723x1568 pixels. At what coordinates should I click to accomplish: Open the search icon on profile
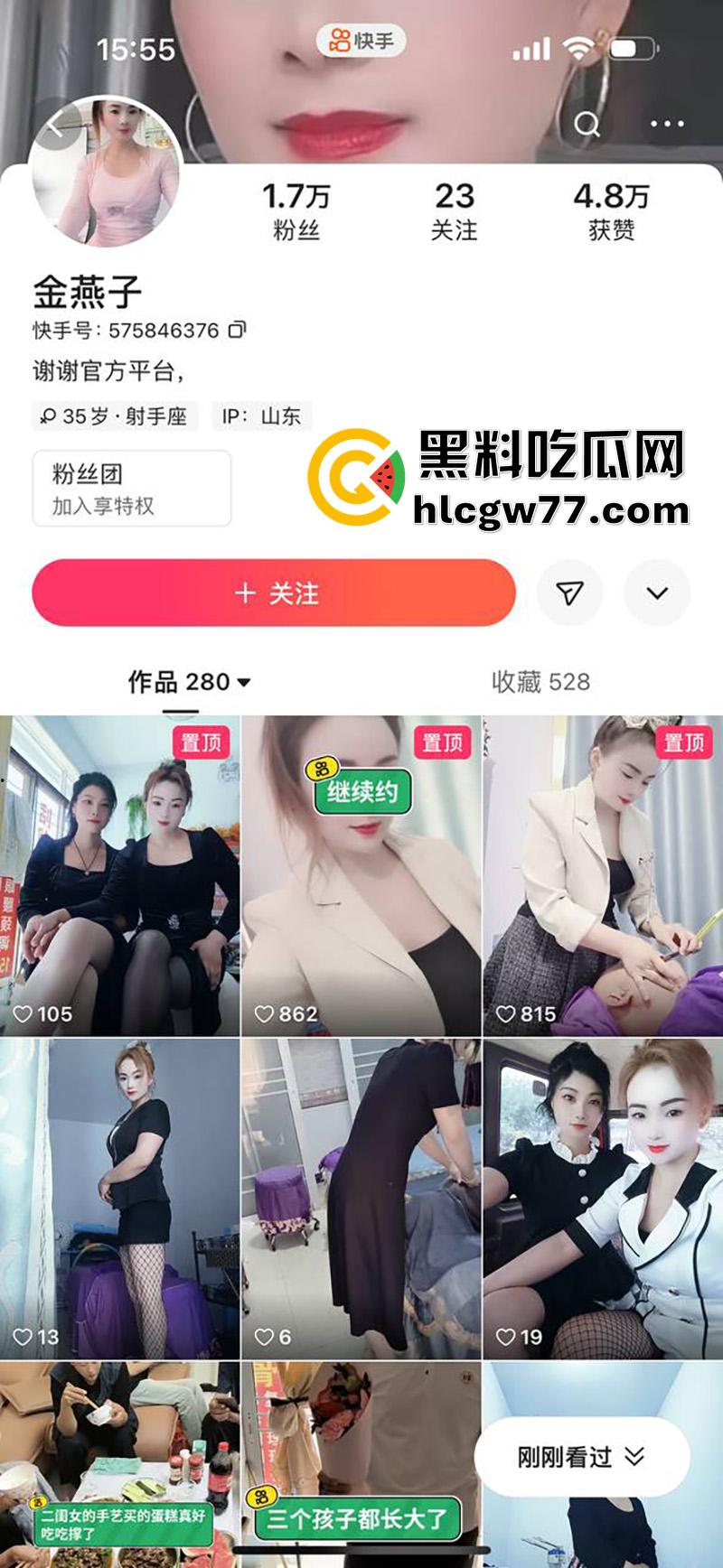coord(588,124)
